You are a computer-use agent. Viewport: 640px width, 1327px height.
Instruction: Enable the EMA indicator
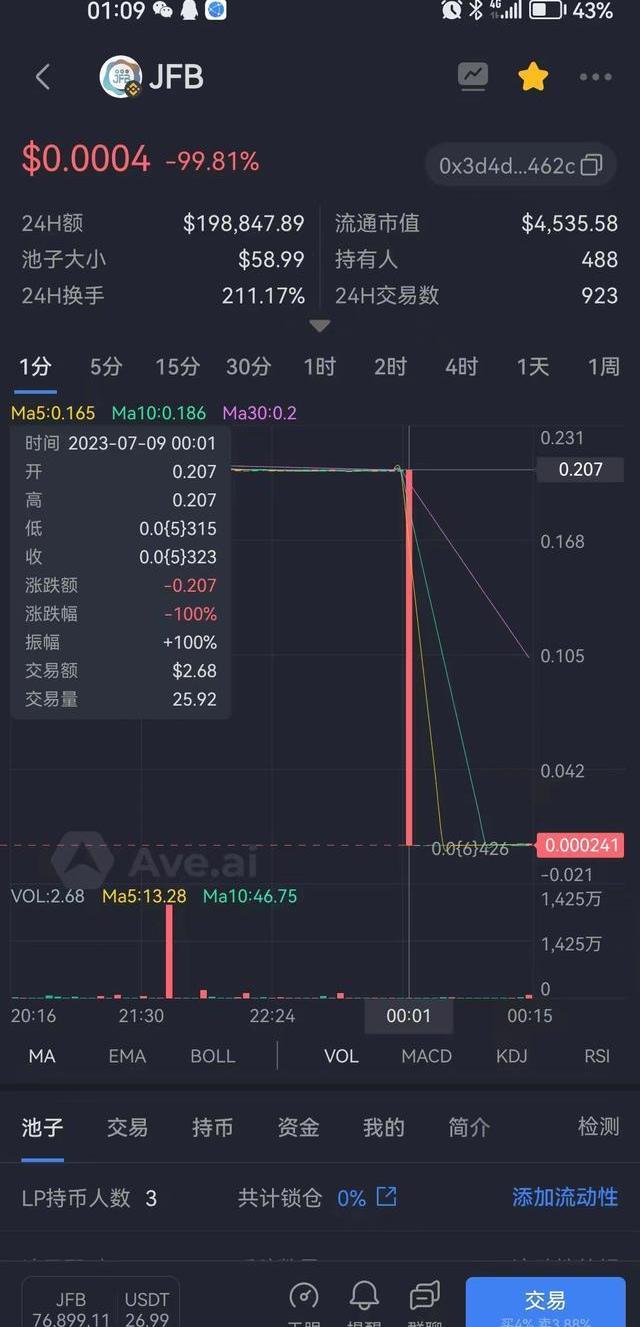[x=127, y=1056]
